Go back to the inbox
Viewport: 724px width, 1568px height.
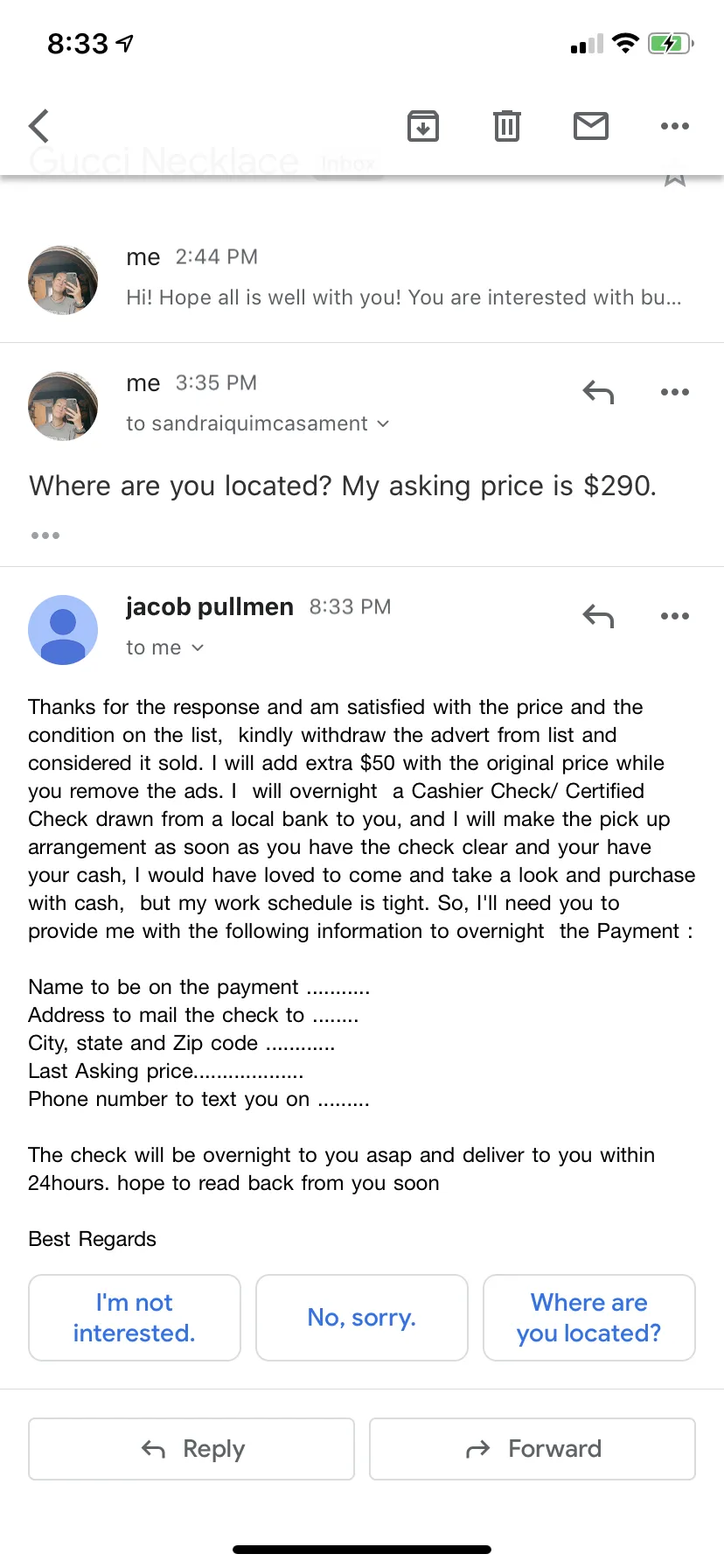(39, 126)
